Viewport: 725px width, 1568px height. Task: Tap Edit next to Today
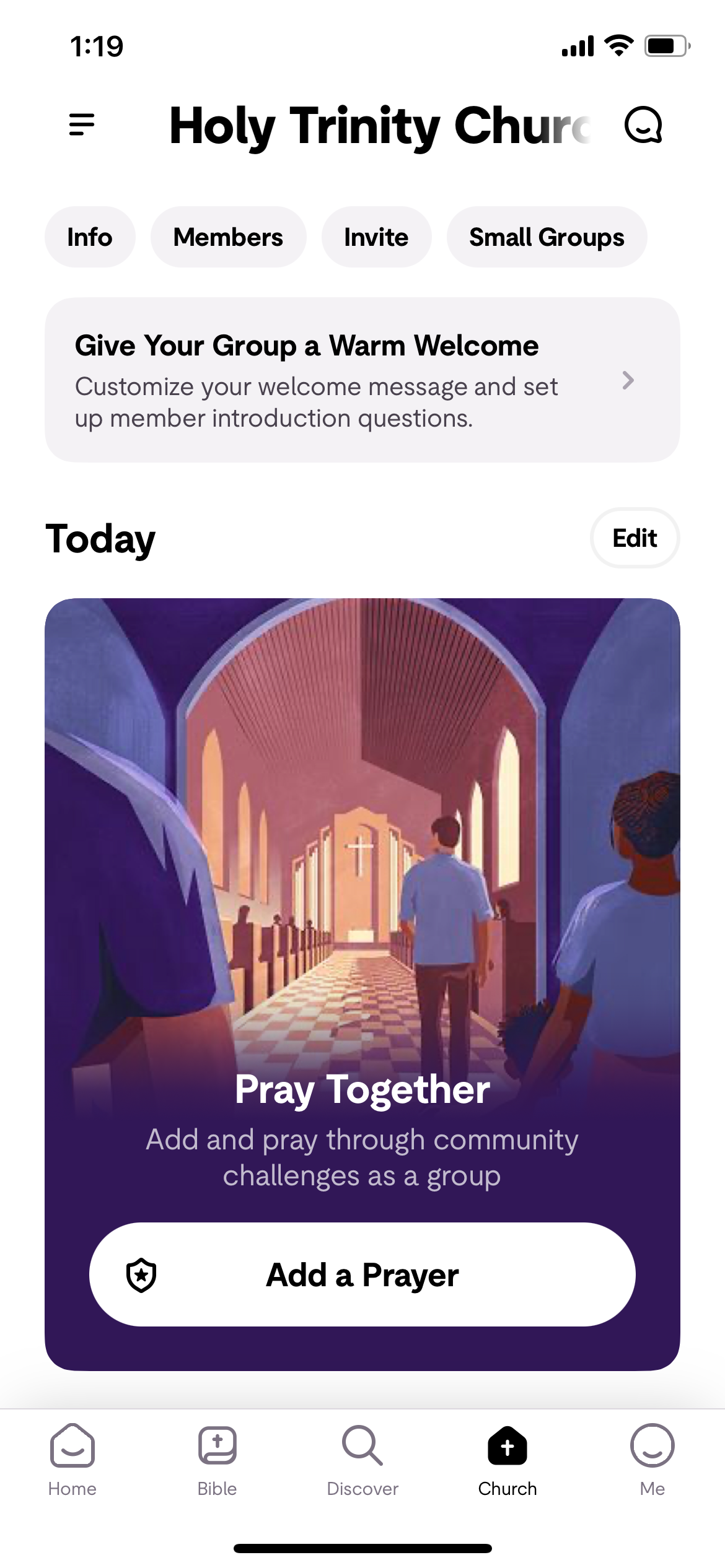[635, 538]
